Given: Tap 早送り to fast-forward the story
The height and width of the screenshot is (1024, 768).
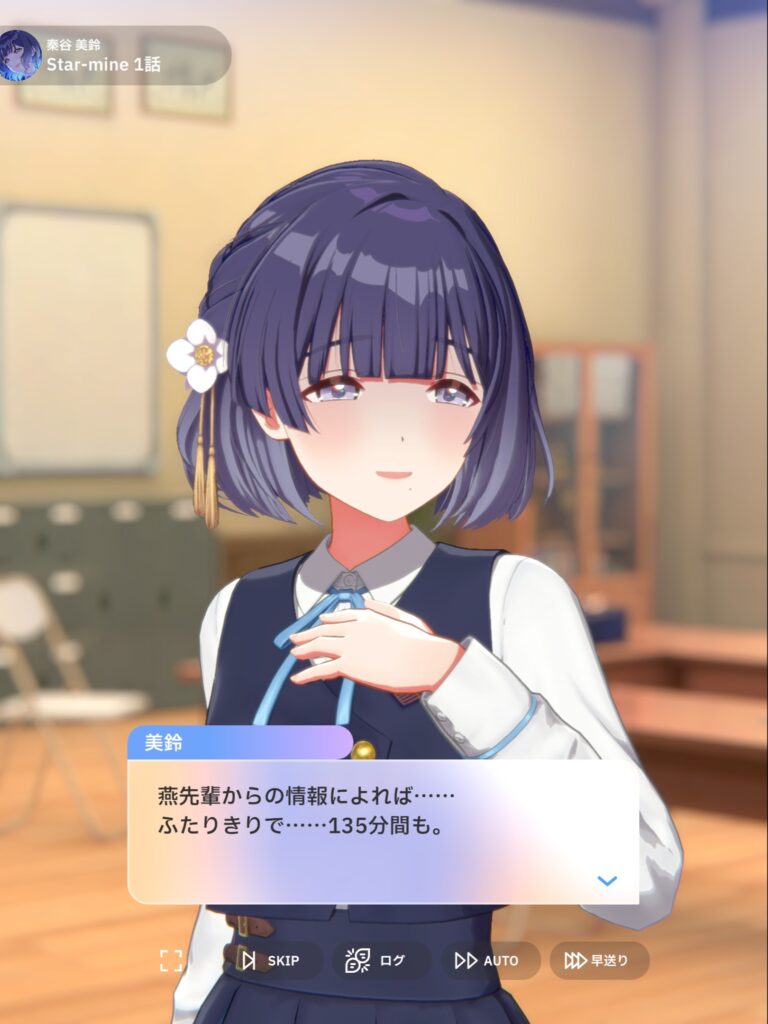Looking at the screenshot, I should tap(598, 961).
